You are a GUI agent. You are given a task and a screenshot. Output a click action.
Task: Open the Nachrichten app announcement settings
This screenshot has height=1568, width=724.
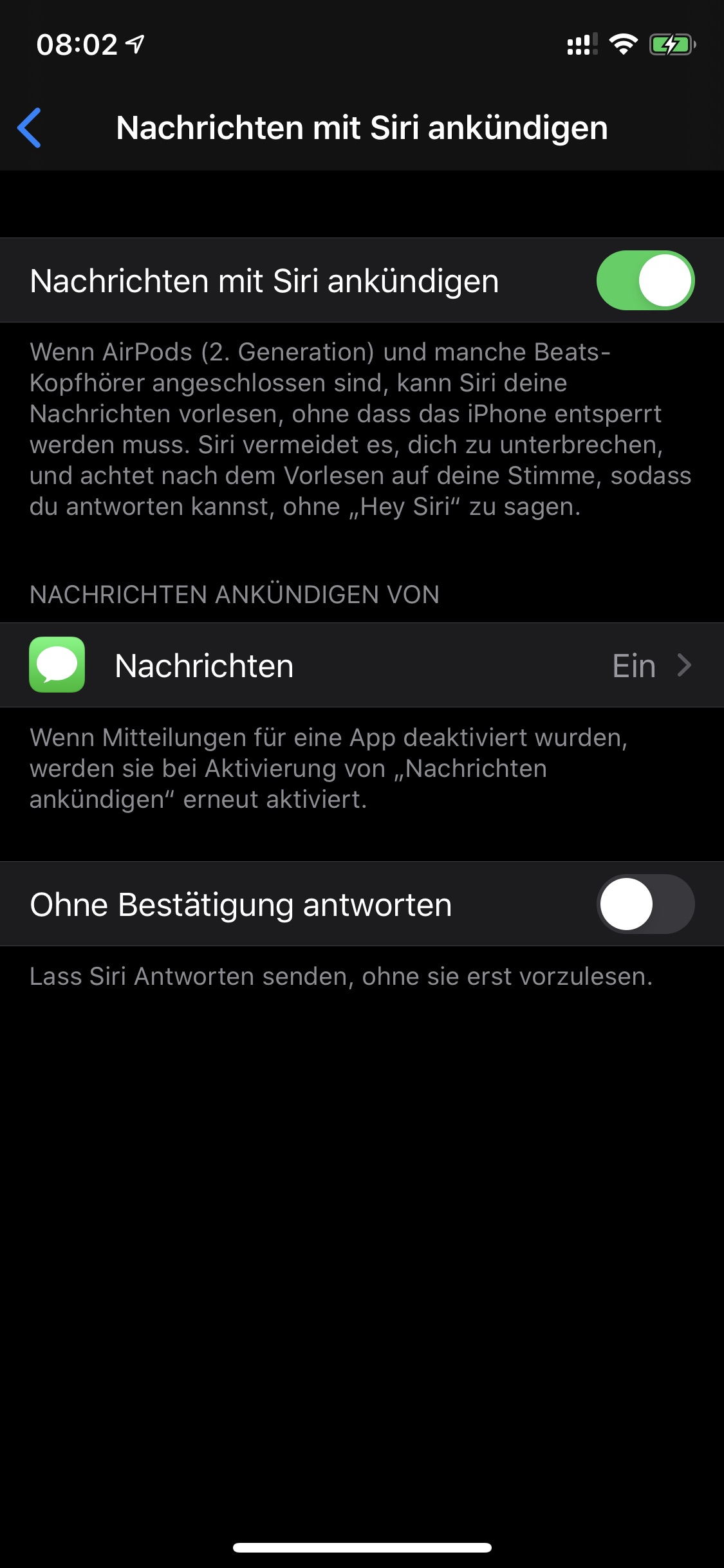tap(362, 666)
